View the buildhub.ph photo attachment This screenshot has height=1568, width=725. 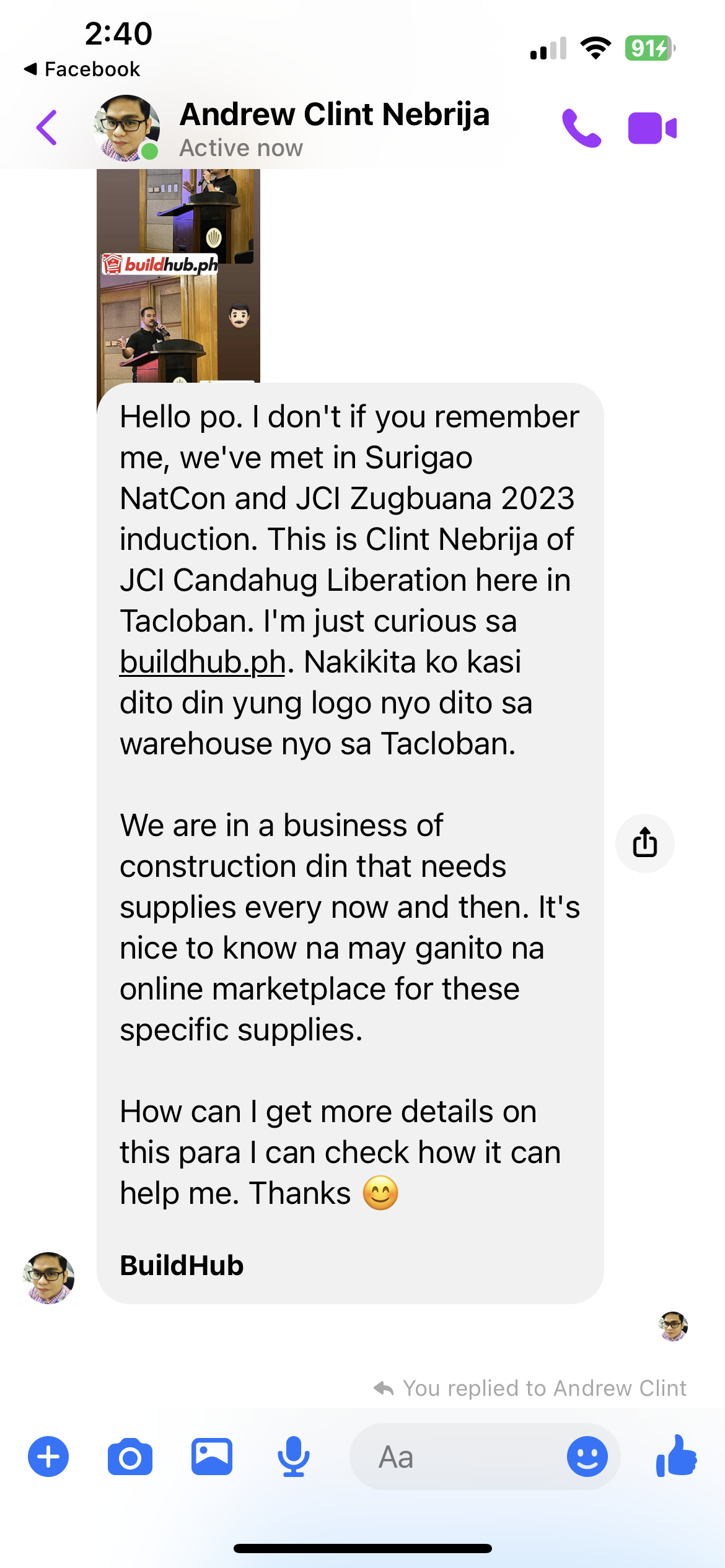pos(178,279)
